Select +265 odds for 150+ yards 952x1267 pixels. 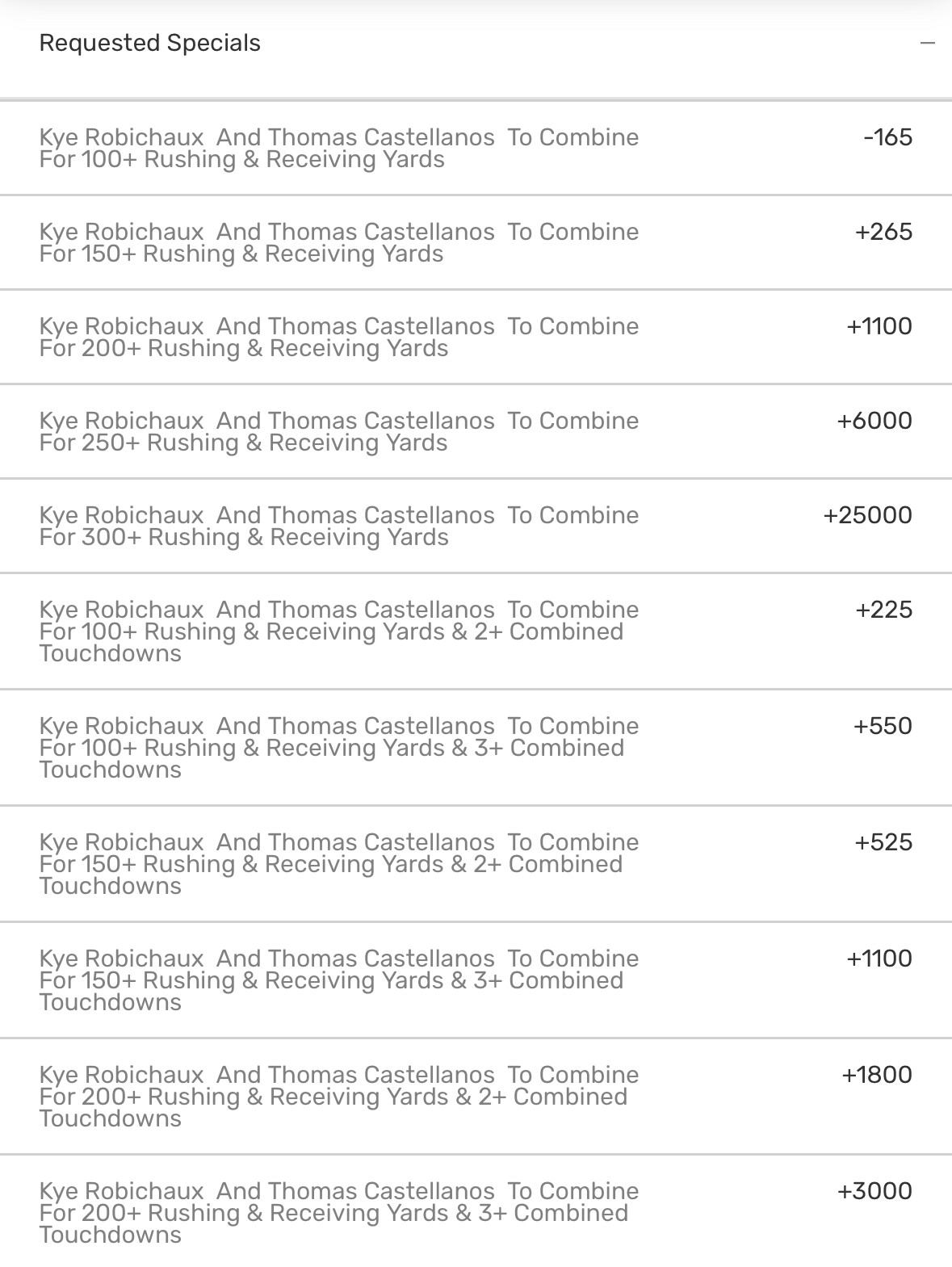click(x=883, y=232)
